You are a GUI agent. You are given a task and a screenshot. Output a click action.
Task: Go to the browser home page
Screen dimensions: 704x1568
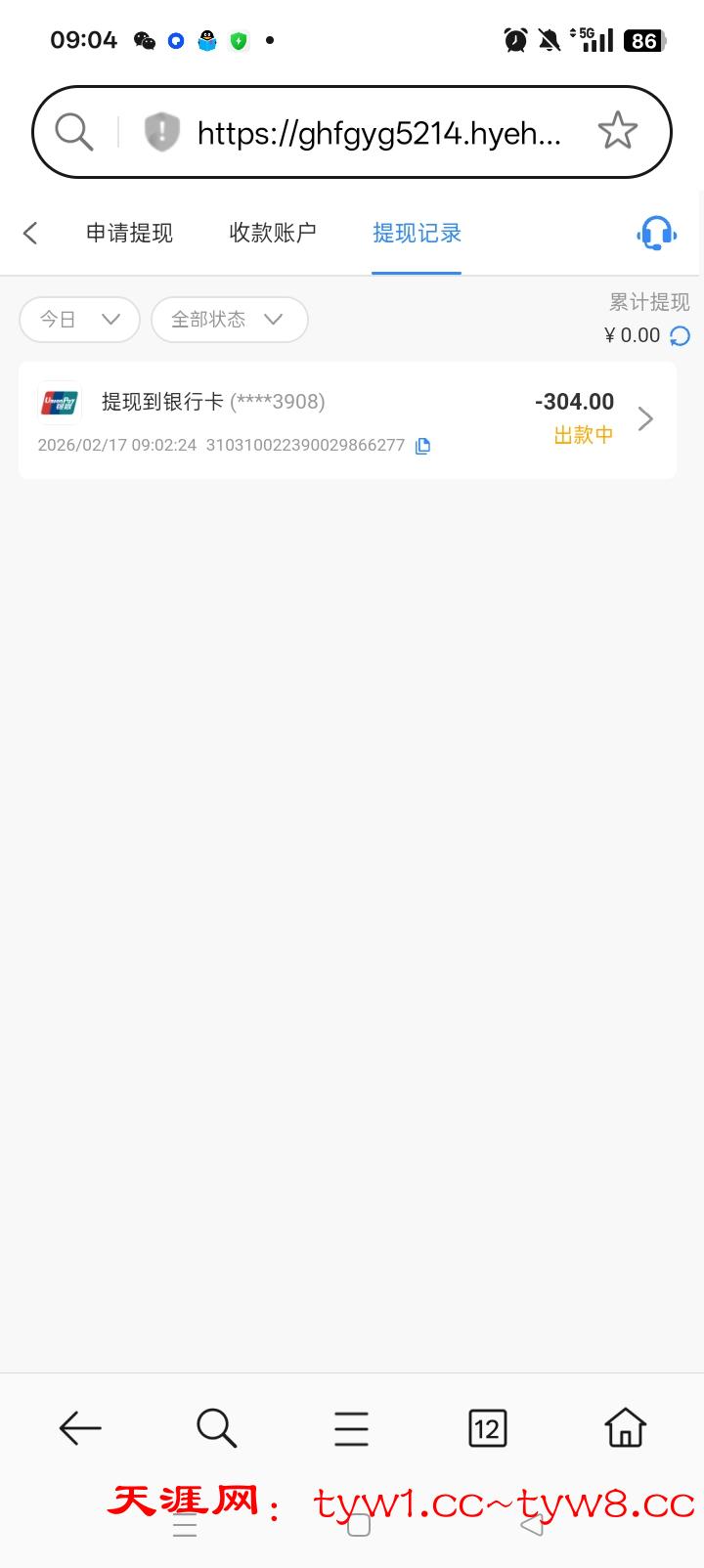[x=625, y=1428]
